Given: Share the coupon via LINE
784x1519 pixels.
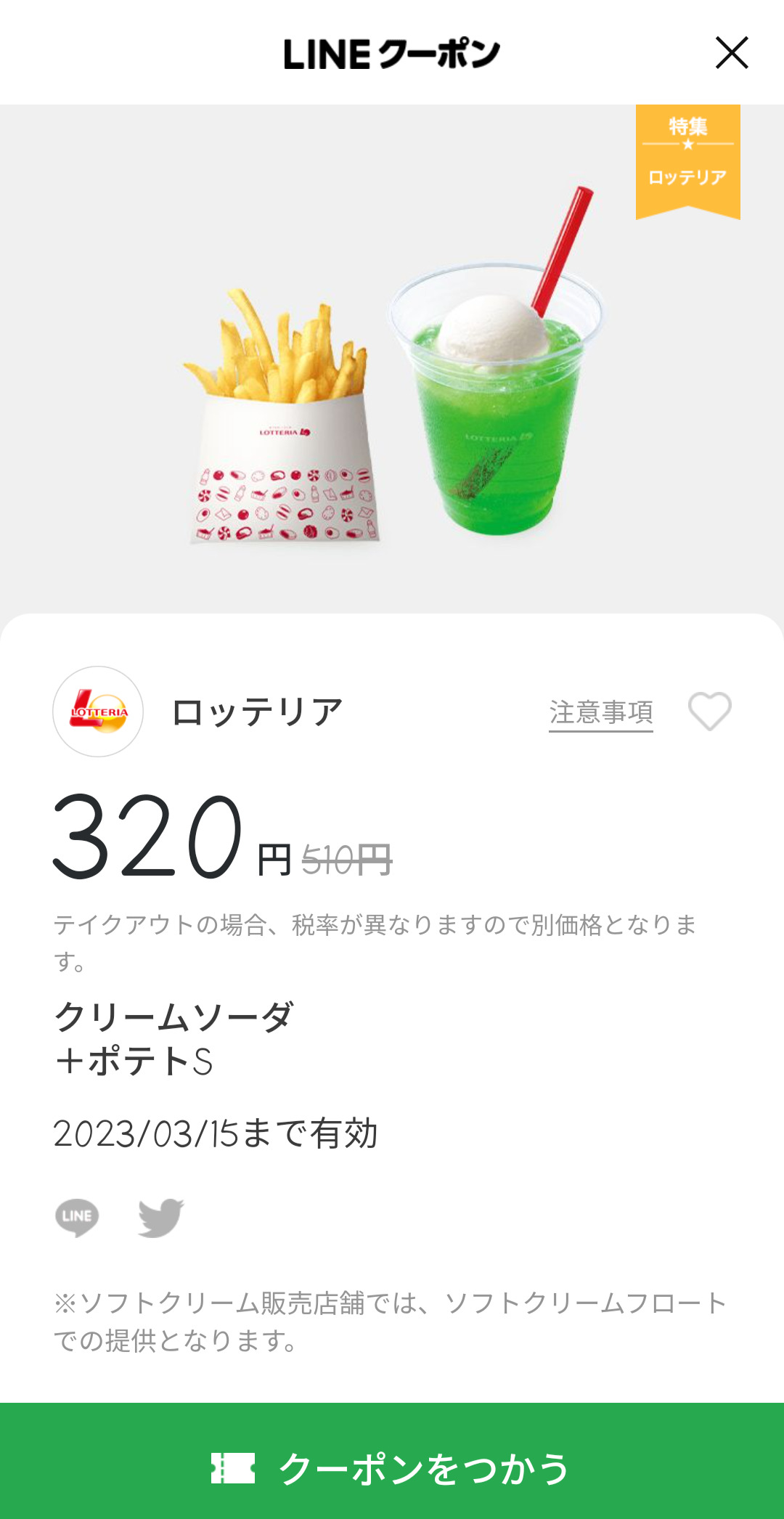Looking at the screenshot, I should coord(77,1217).
